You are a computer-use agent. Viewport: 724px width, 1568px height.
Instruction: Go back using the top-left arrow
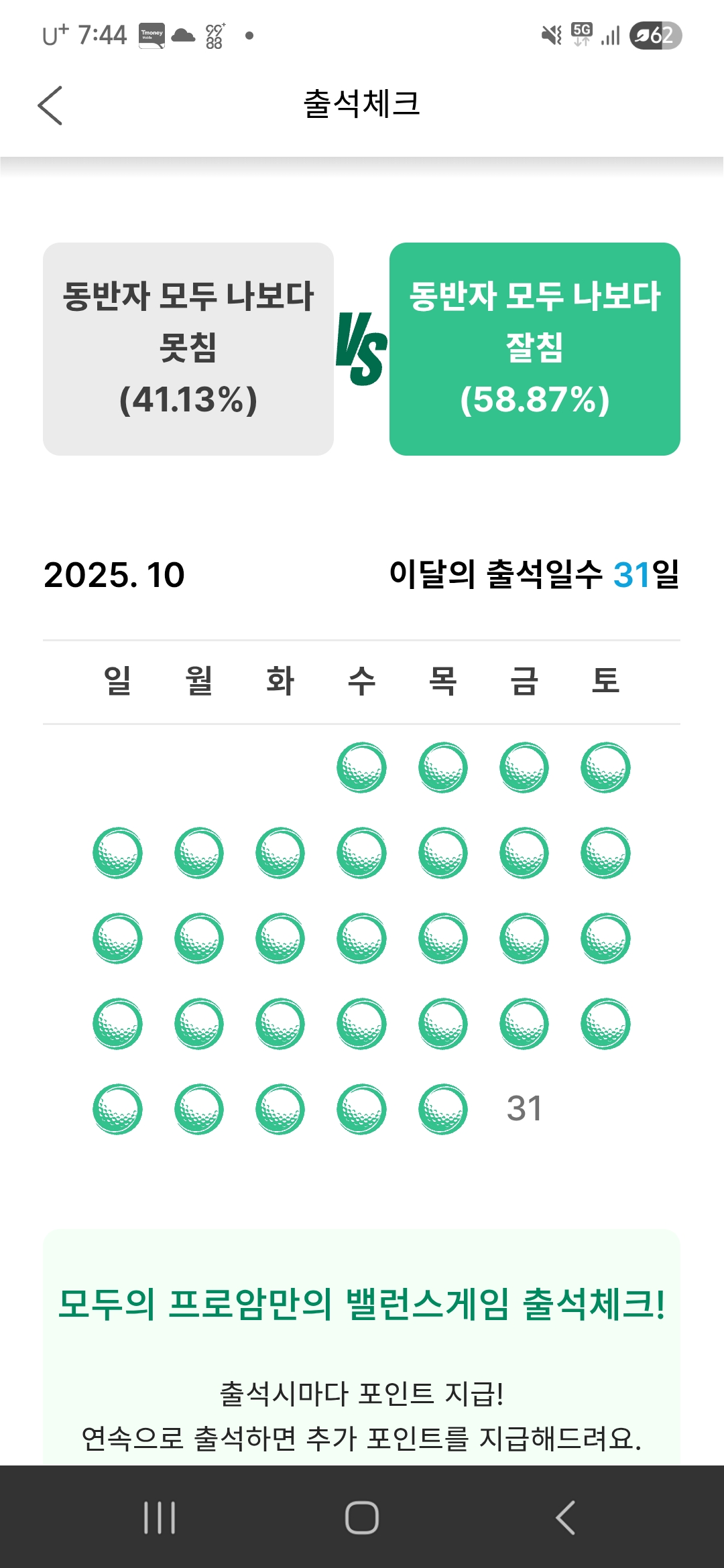click(50, 105)
